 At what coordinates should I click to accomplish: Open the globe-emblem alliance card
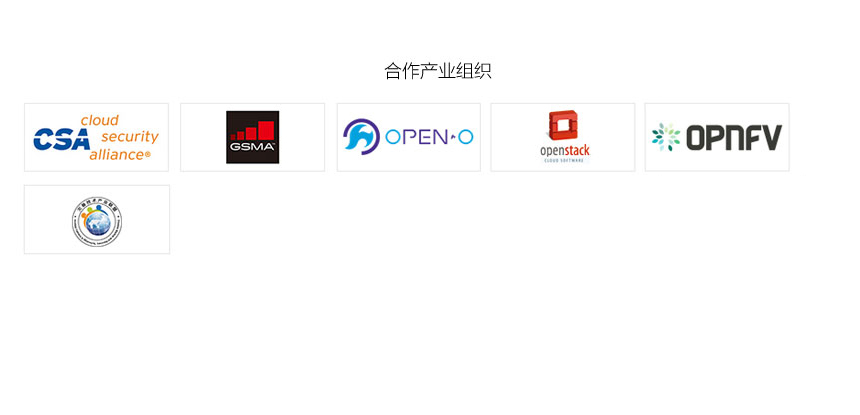pyautogui.click(x=97, y=219)
